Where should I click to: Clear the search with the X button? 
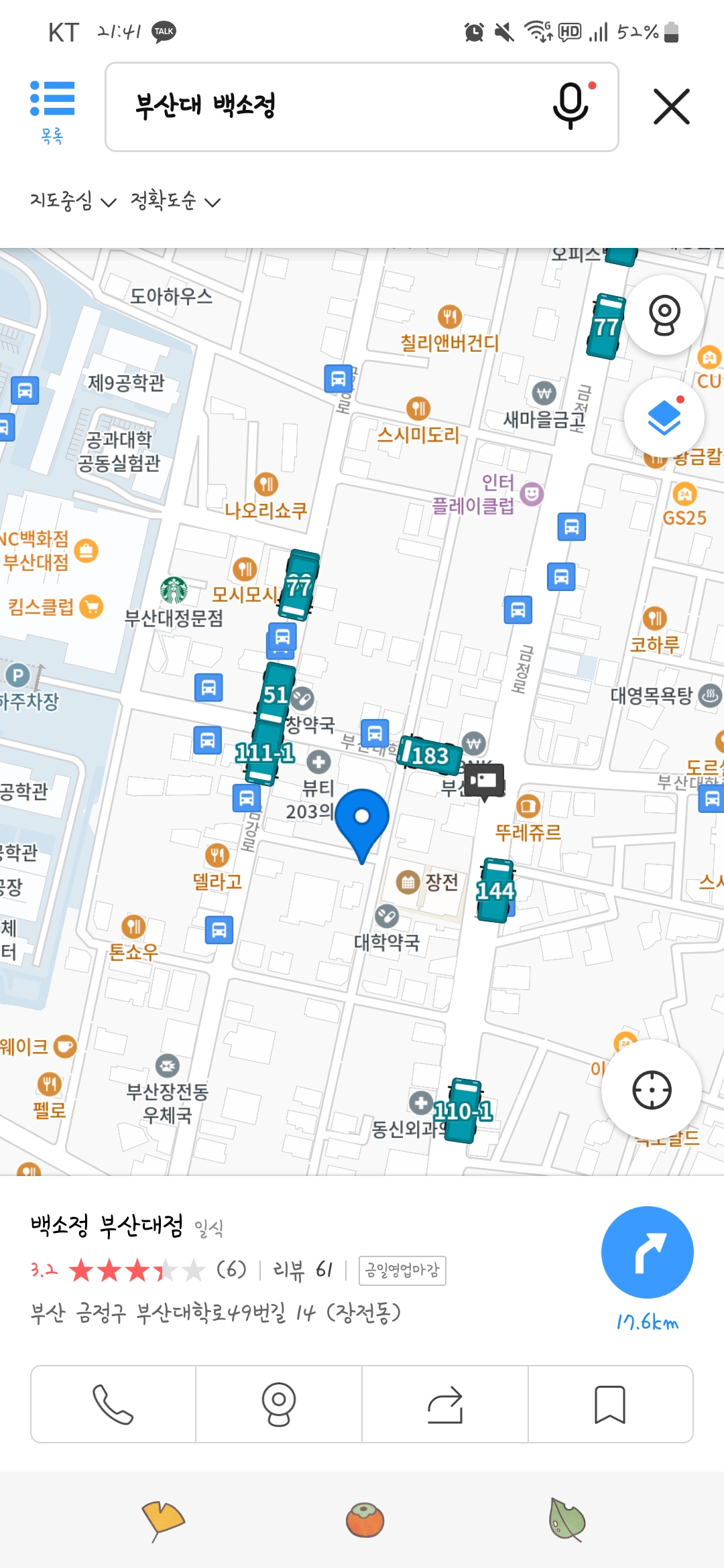(671, 107)
